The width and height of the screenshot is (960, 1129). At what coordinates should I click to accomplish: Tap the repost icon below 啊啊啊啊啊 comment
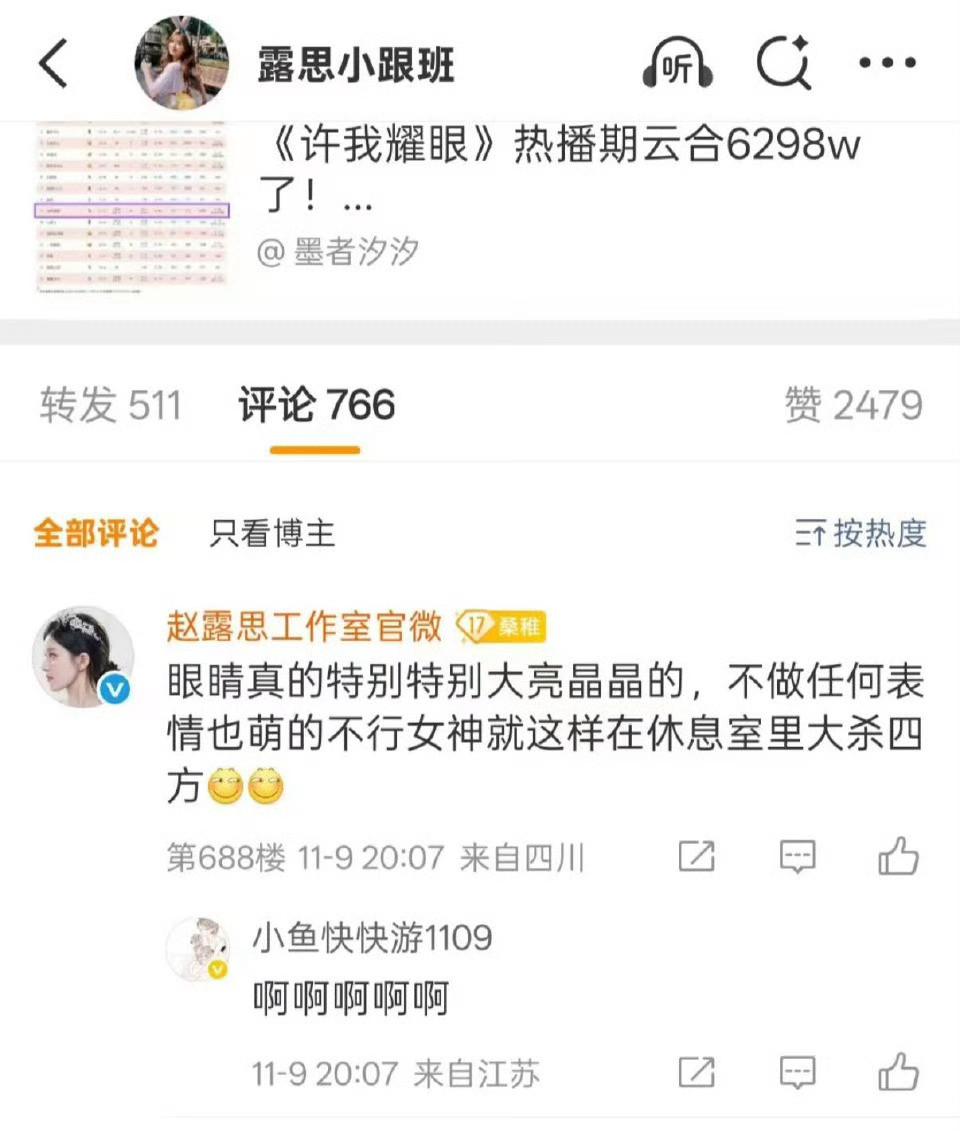[695, 1073]
